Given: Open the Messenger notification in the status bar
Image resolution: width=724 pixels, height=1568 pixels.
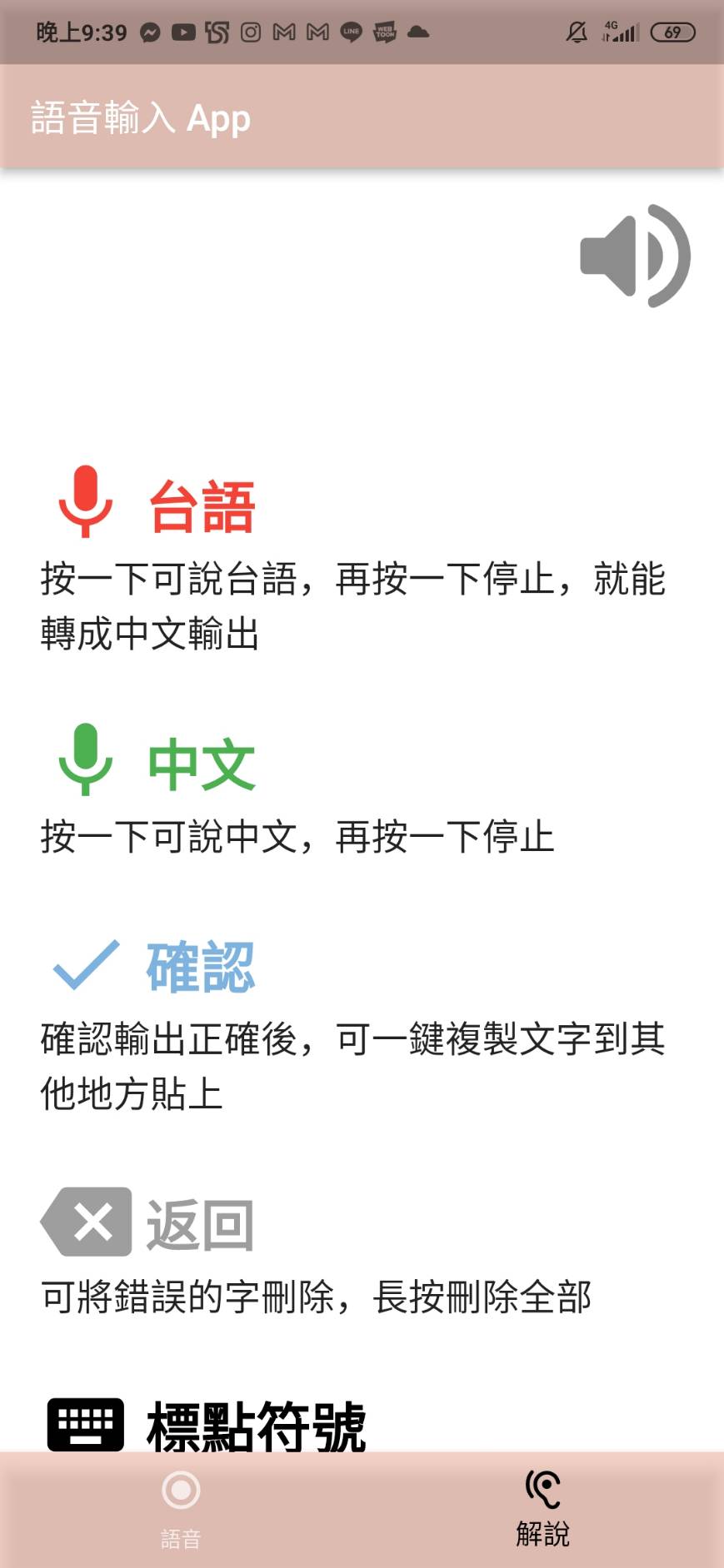Looking at the screenshot, I should click(x=148, y=32).
